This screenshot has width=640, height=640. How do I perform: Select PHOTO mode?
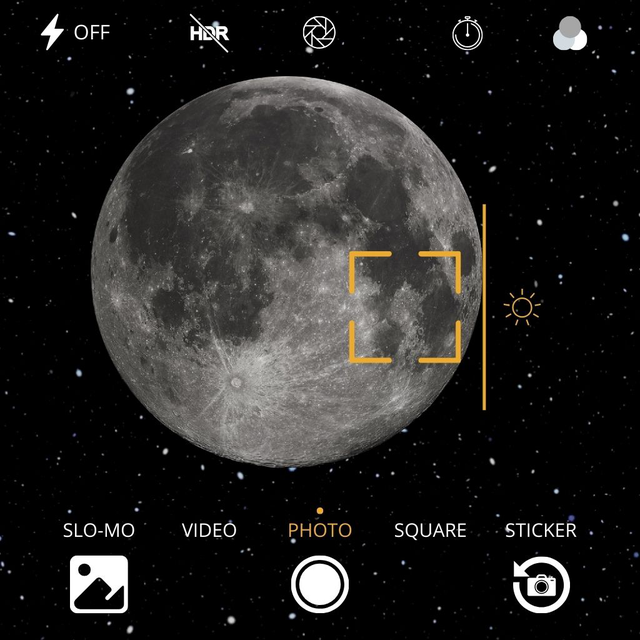pos(320,530)
